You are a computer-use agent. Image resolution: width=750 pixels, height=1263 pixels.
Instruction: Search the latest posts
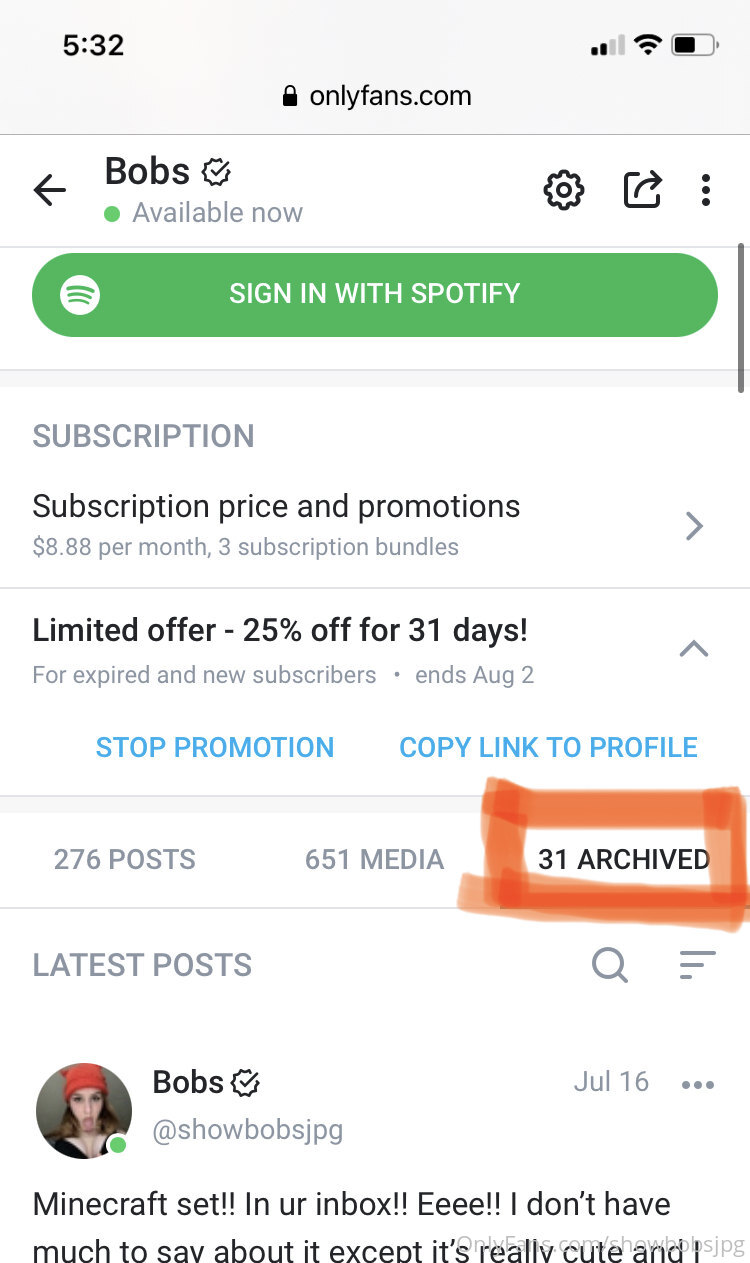click(x=610, y=965)
